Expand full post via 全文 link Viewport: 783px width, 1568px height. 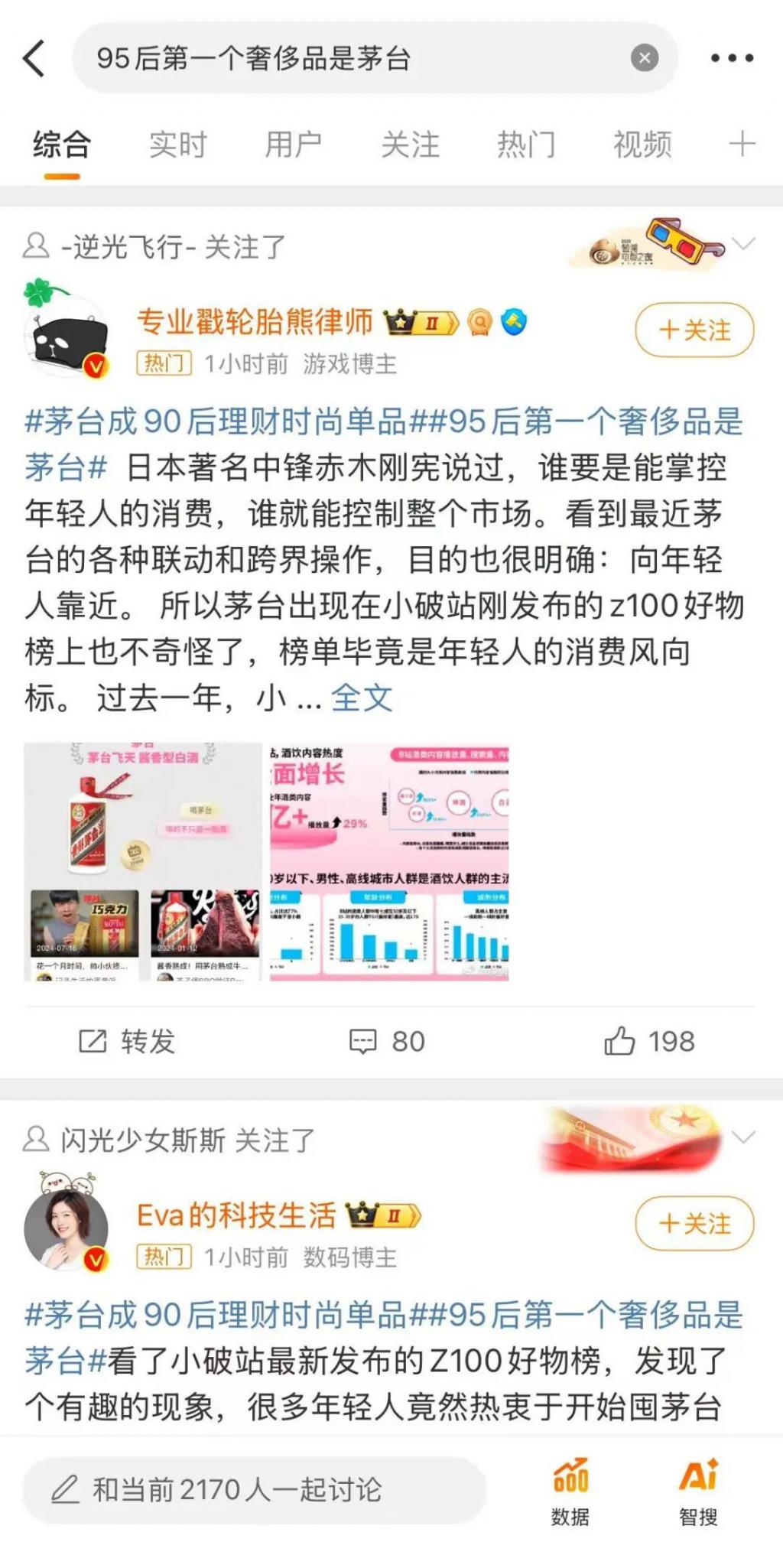coord(362,698)
